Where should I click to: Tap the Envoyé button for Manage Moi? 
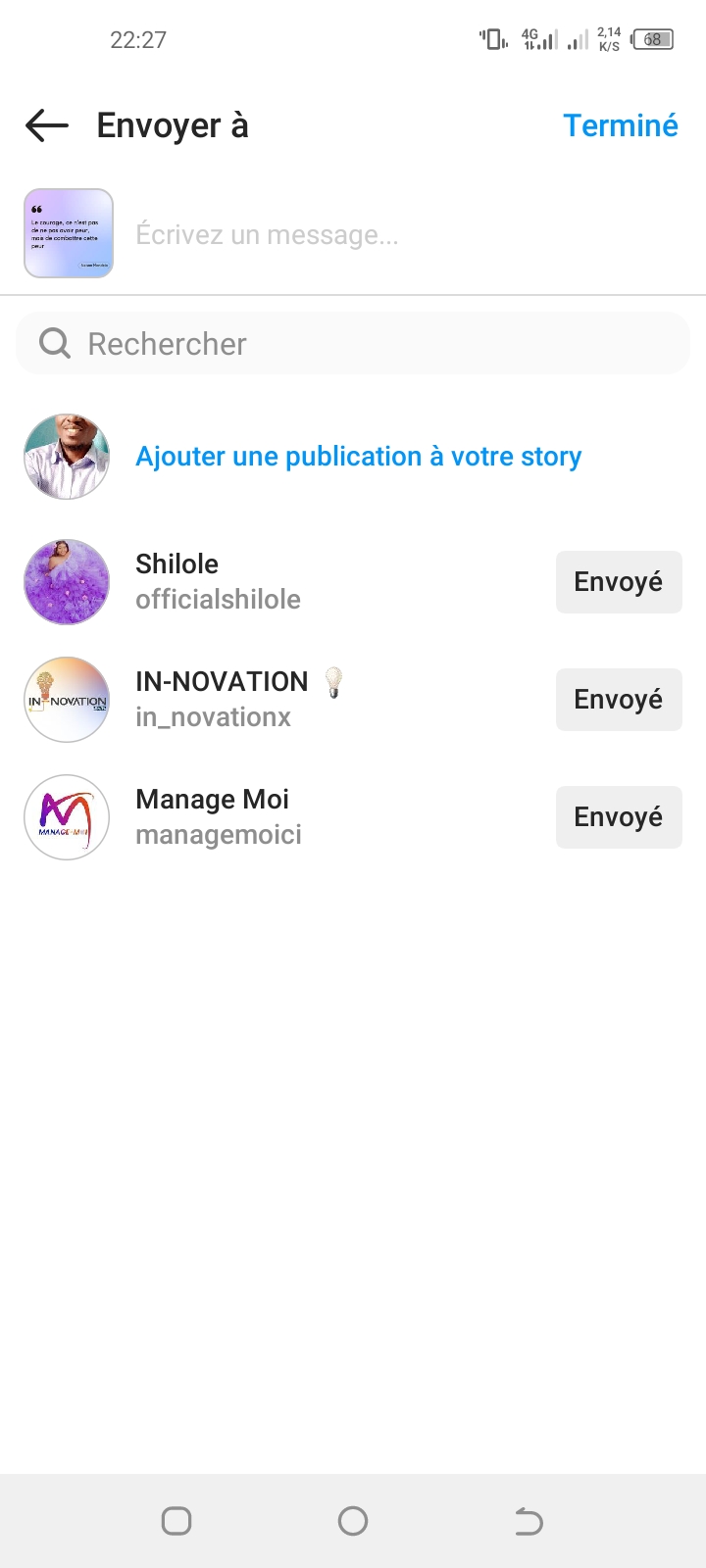click(618, 817)
